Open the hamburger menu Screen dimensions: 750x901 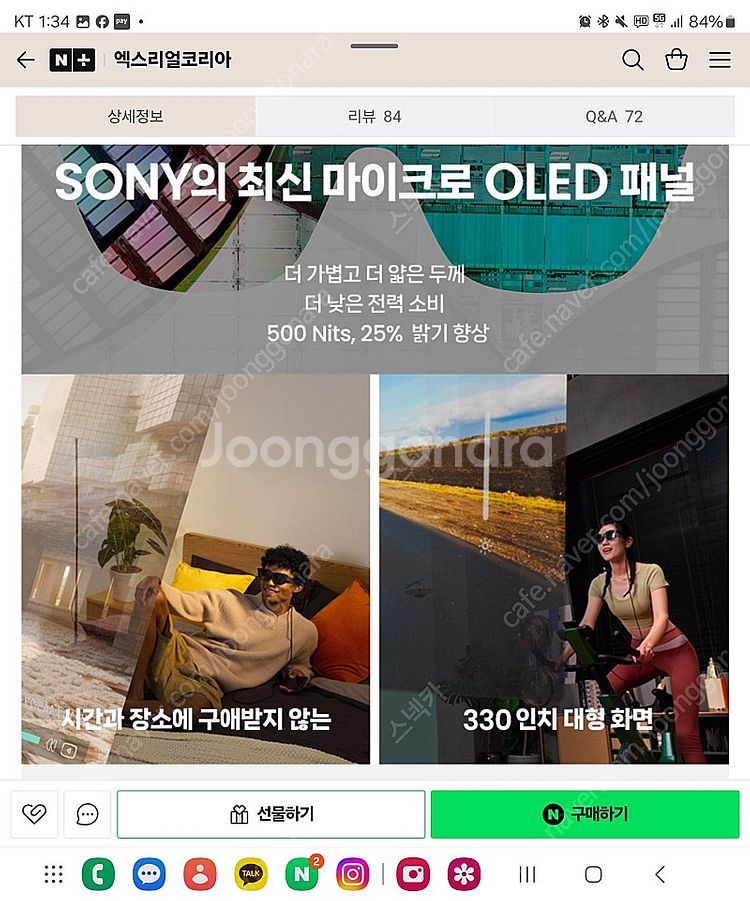click(720, 60)
